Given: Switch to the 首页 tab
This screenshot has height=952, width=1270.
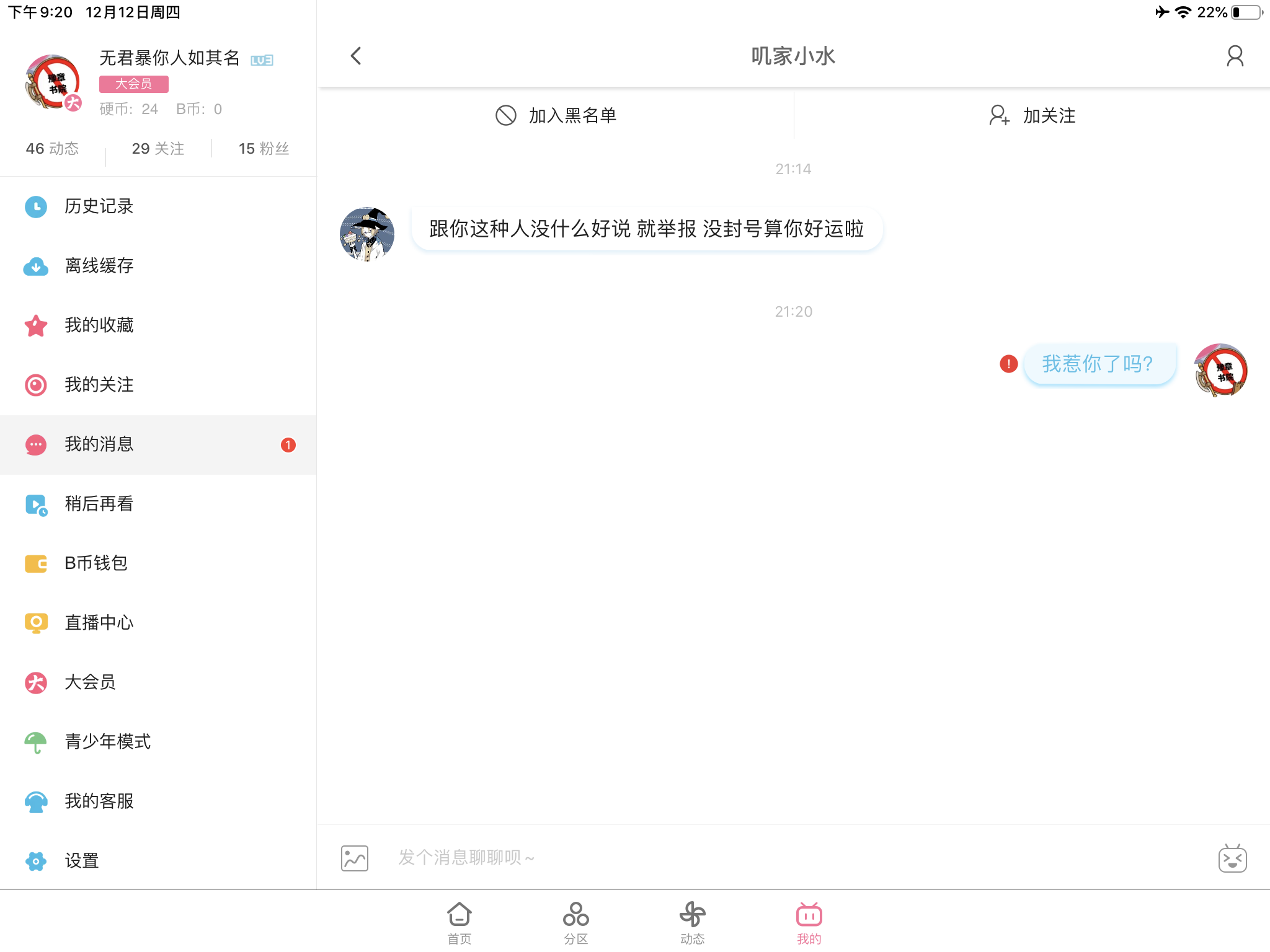Looking at the screenshot, I should (460, 923).
